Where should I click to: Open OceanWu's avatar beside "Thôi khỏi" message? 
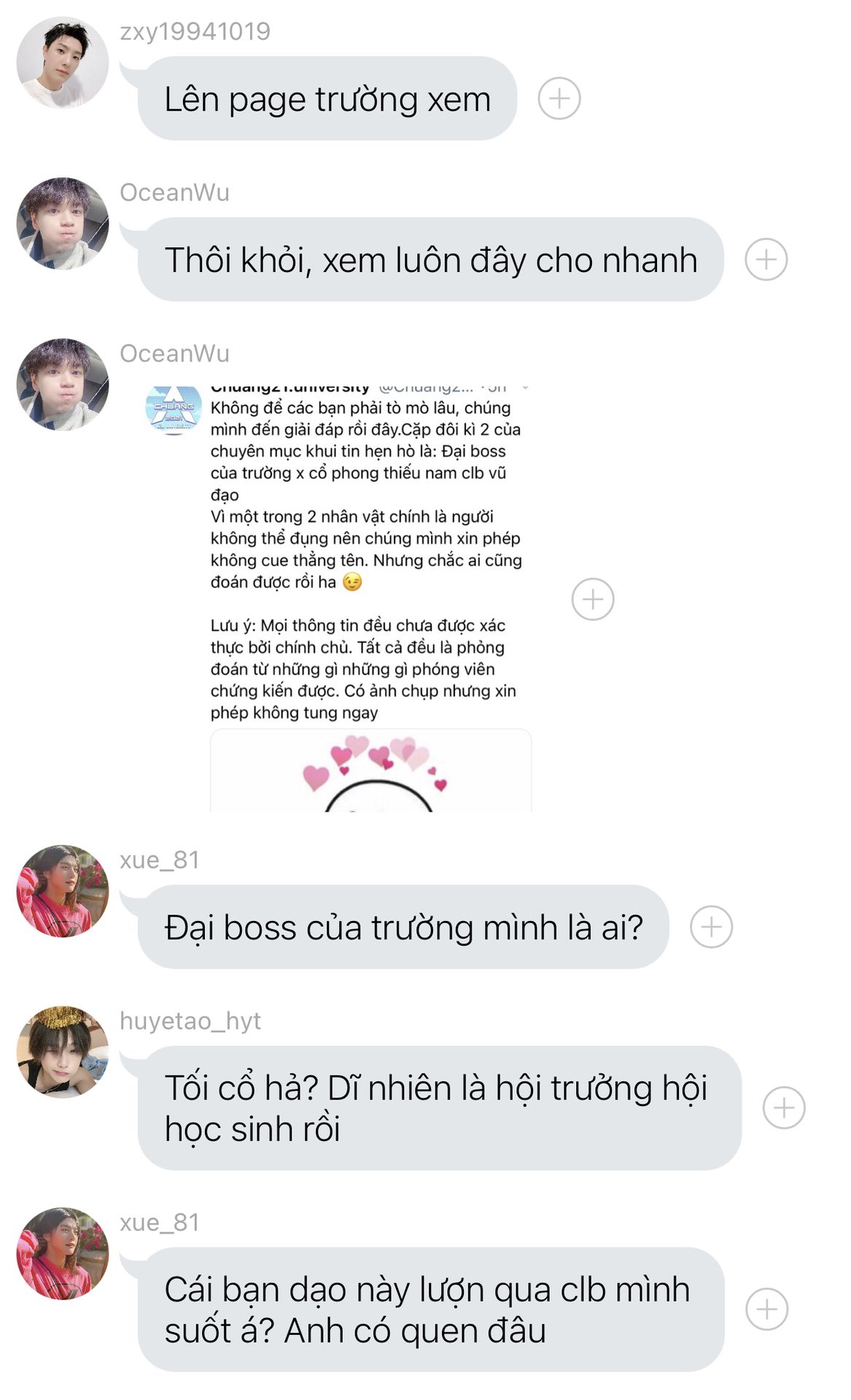click(x=63, y=223)
